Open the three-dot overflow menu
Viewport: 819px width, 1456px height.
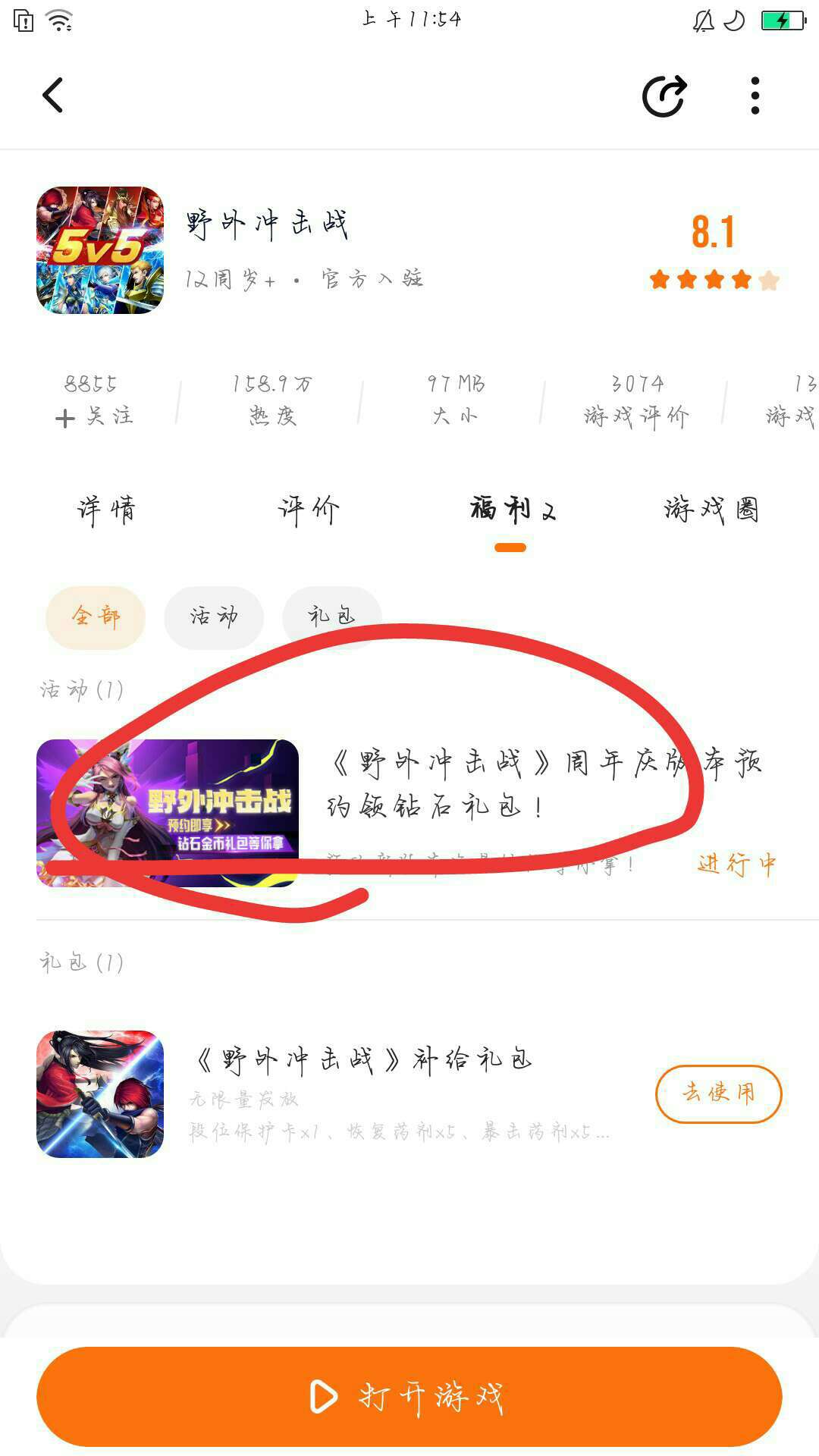pyautogui.click(x=755, y=96)
